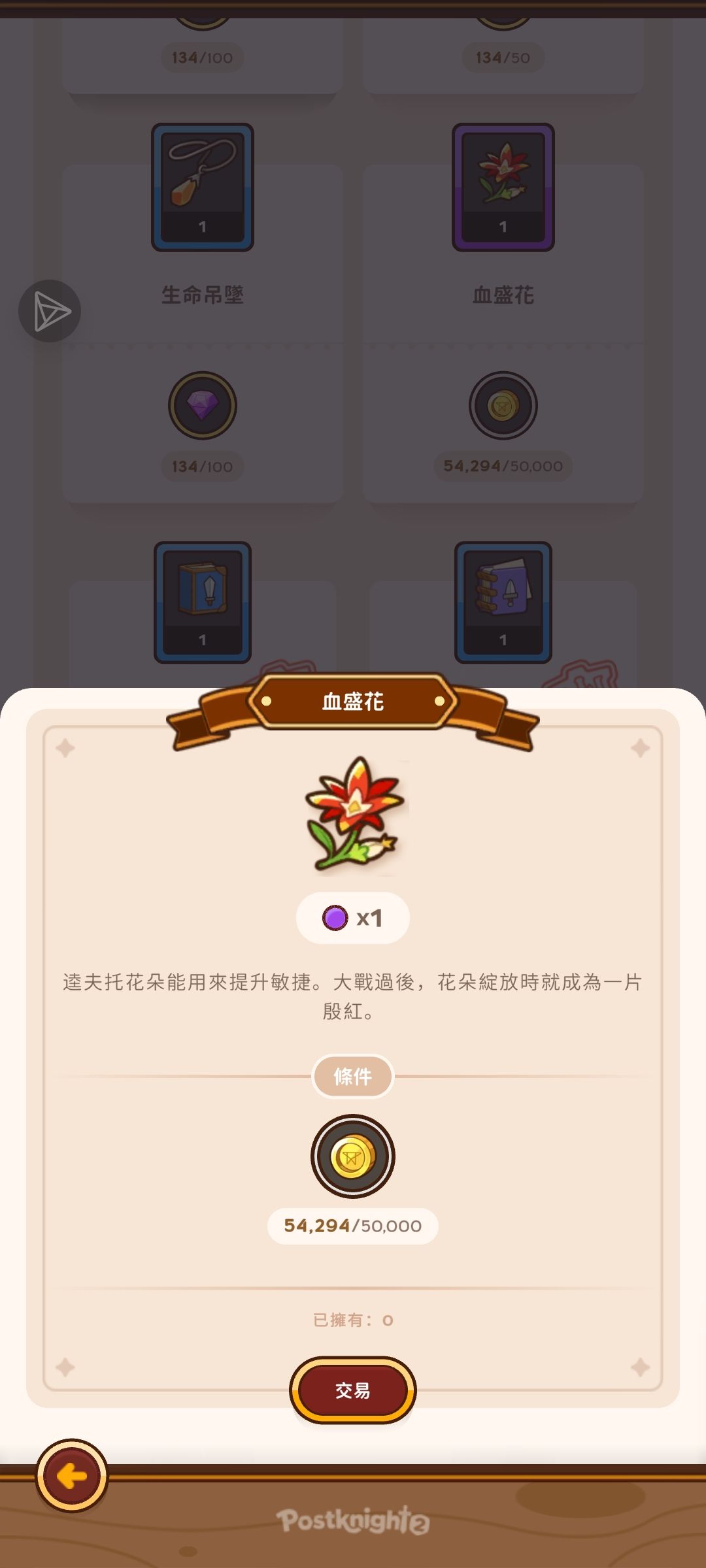The width and height of the screenshot is (706, 1568).
Task: Click the play arrow on the left edge
Action: [51, 311]
